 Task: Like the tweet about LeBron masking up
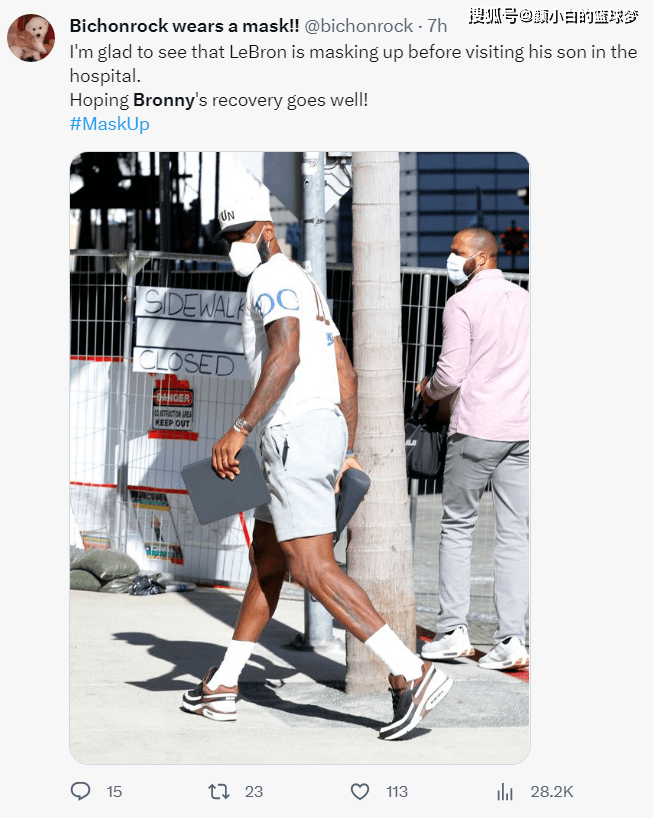click(360, 791)
